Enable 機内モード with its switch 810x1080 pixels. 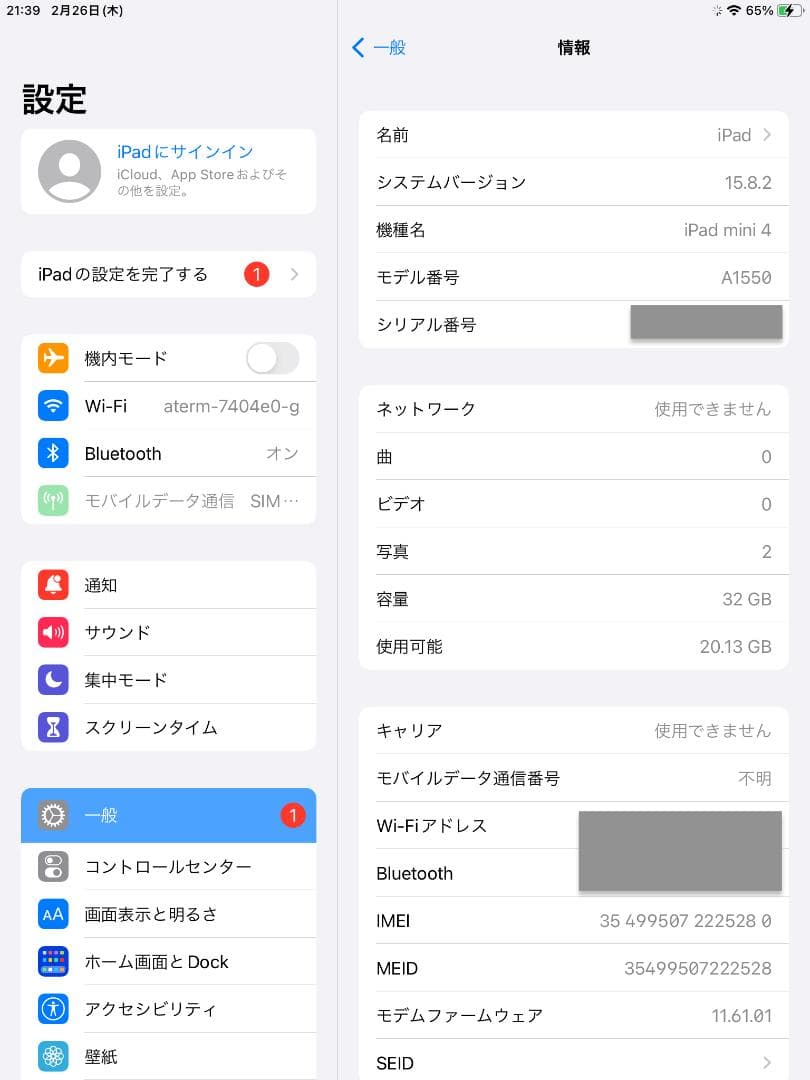[271, 358]
